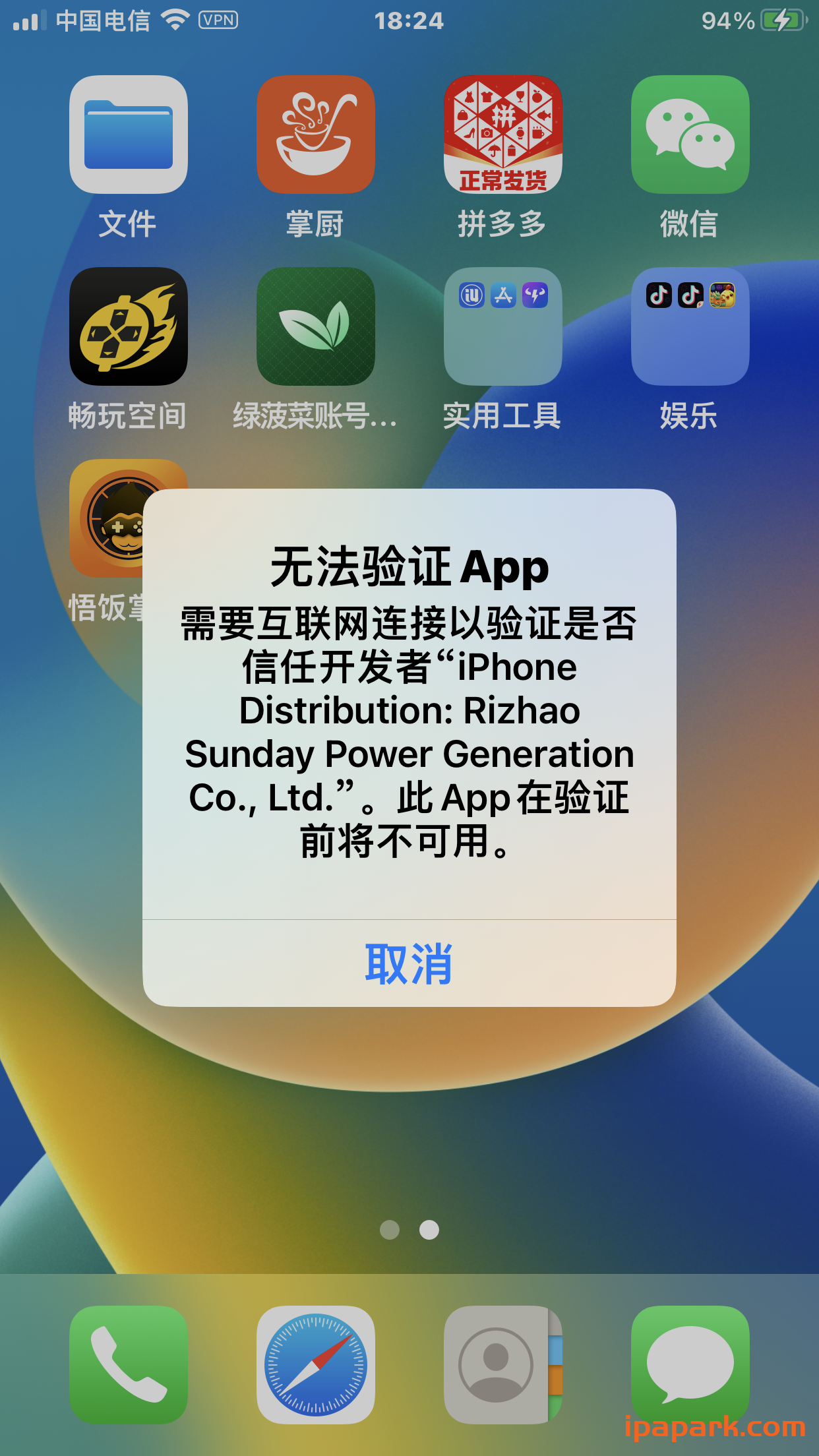
Task: Open Contacts from the dock
Action: (x=502, y=1364)
